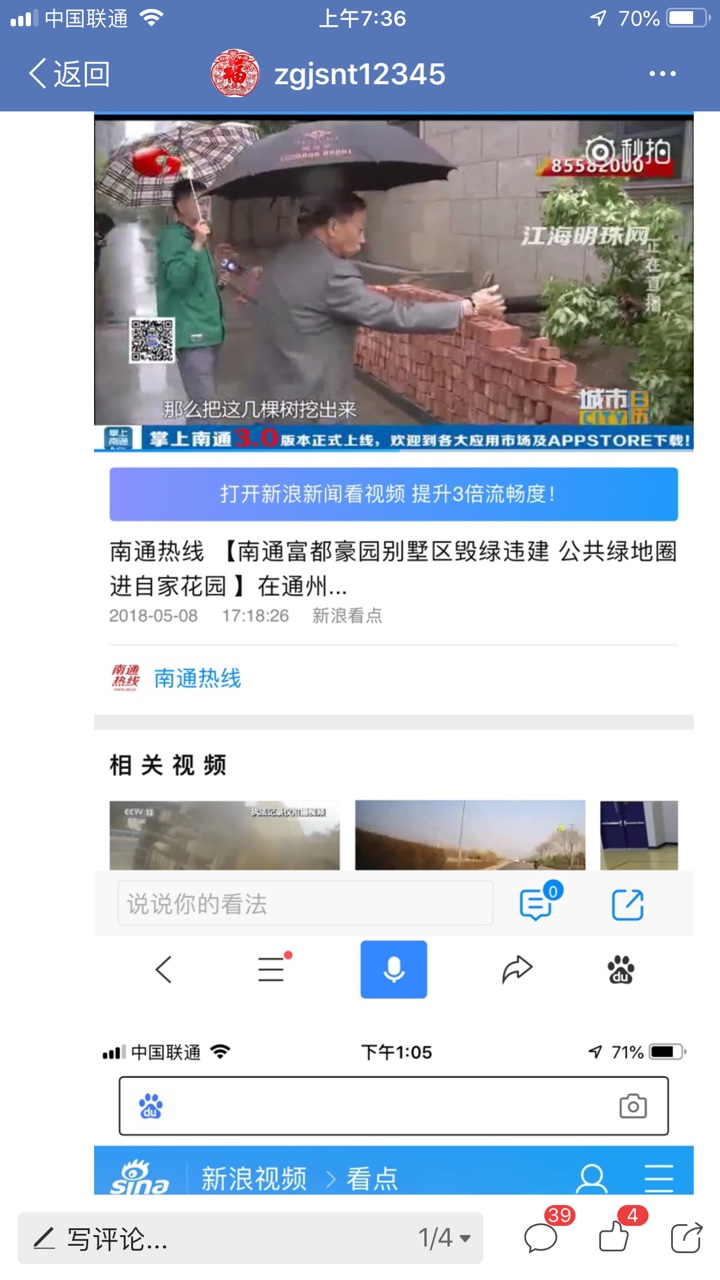The width and height of the screenshot is (720, 1280).
Task: Go back using the 返回 button
Action: pos(68,74)
